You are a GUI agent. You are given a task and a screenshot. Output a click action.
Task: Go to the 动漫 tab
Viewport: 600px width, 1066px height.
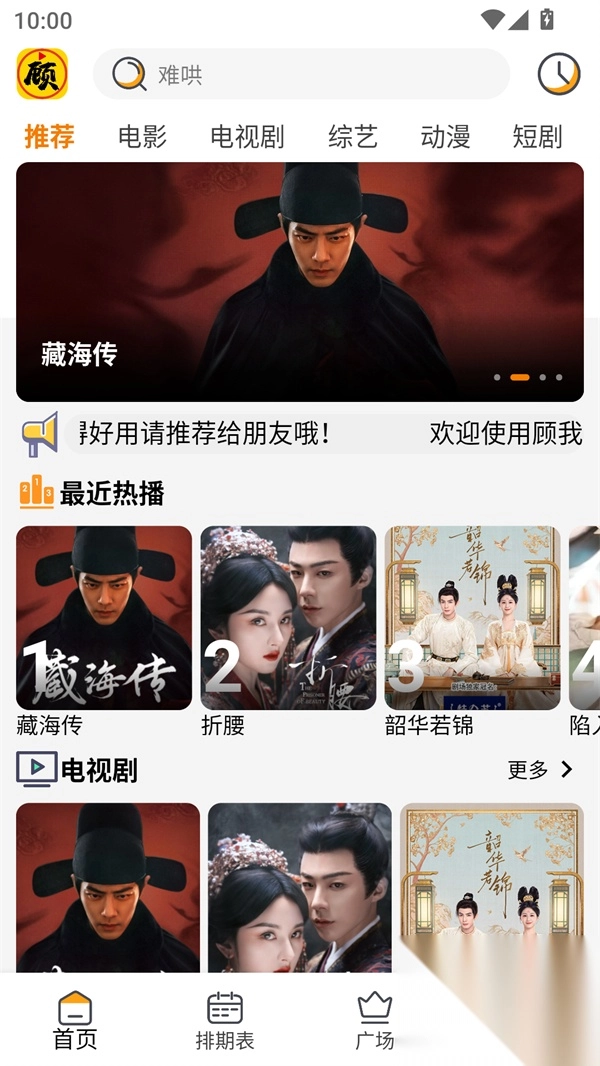tap(445, 136)
